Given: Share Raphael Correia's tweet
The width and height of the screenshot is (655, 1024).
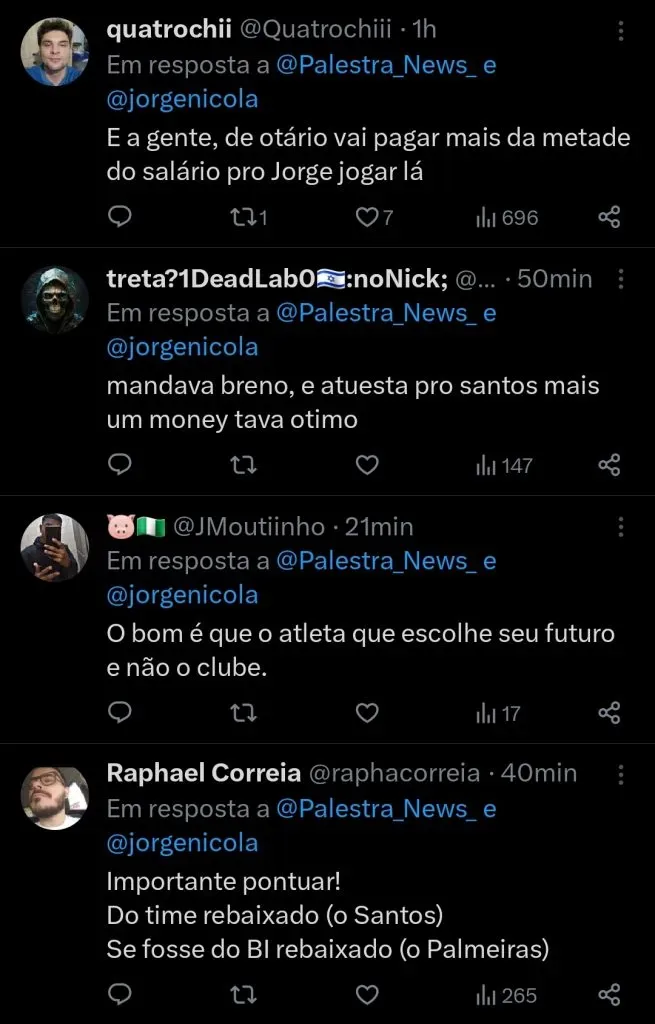Looking at the screenshot, I should pyautogui.click(x=609, y=995).
